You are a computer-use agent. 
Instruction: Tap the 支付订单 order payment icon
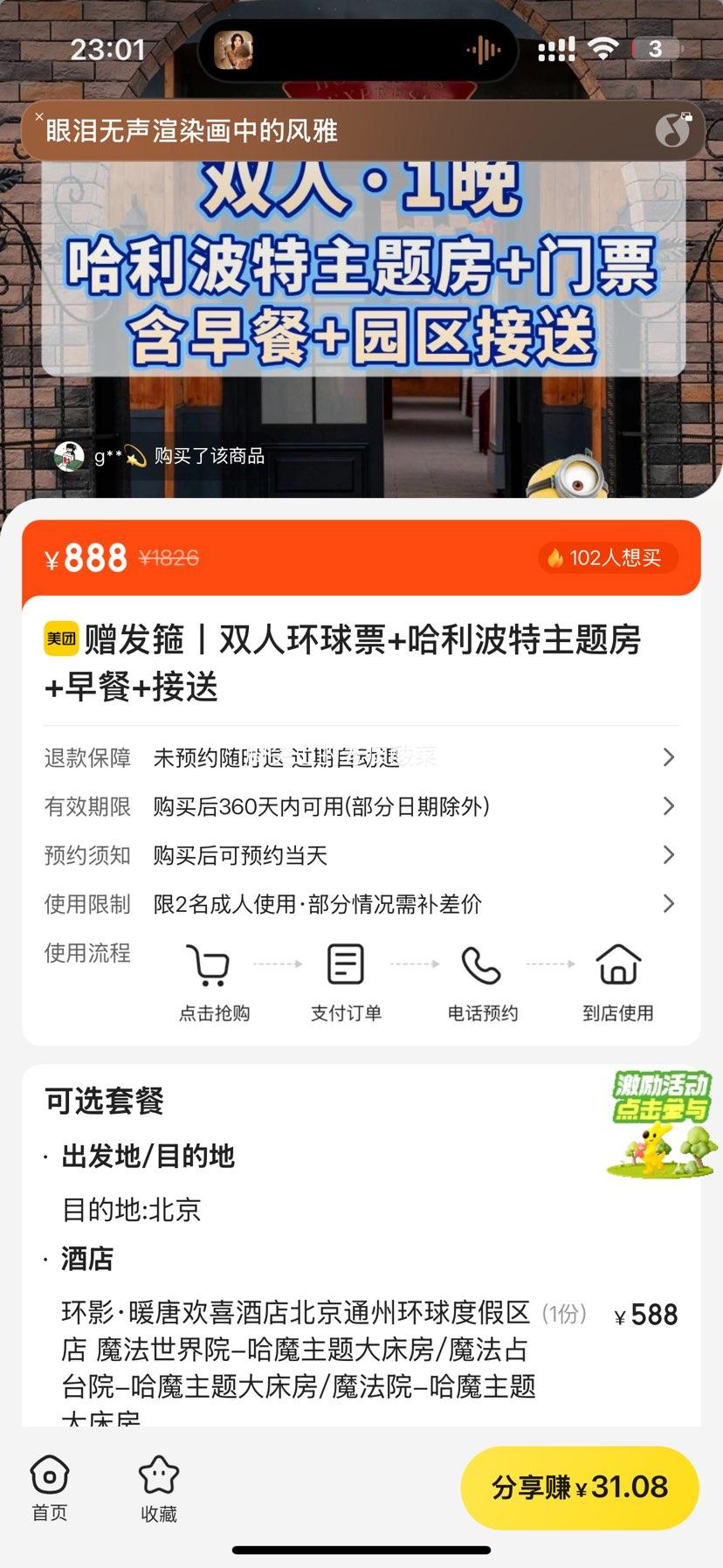pyautogui.click(x=345, y=964)
